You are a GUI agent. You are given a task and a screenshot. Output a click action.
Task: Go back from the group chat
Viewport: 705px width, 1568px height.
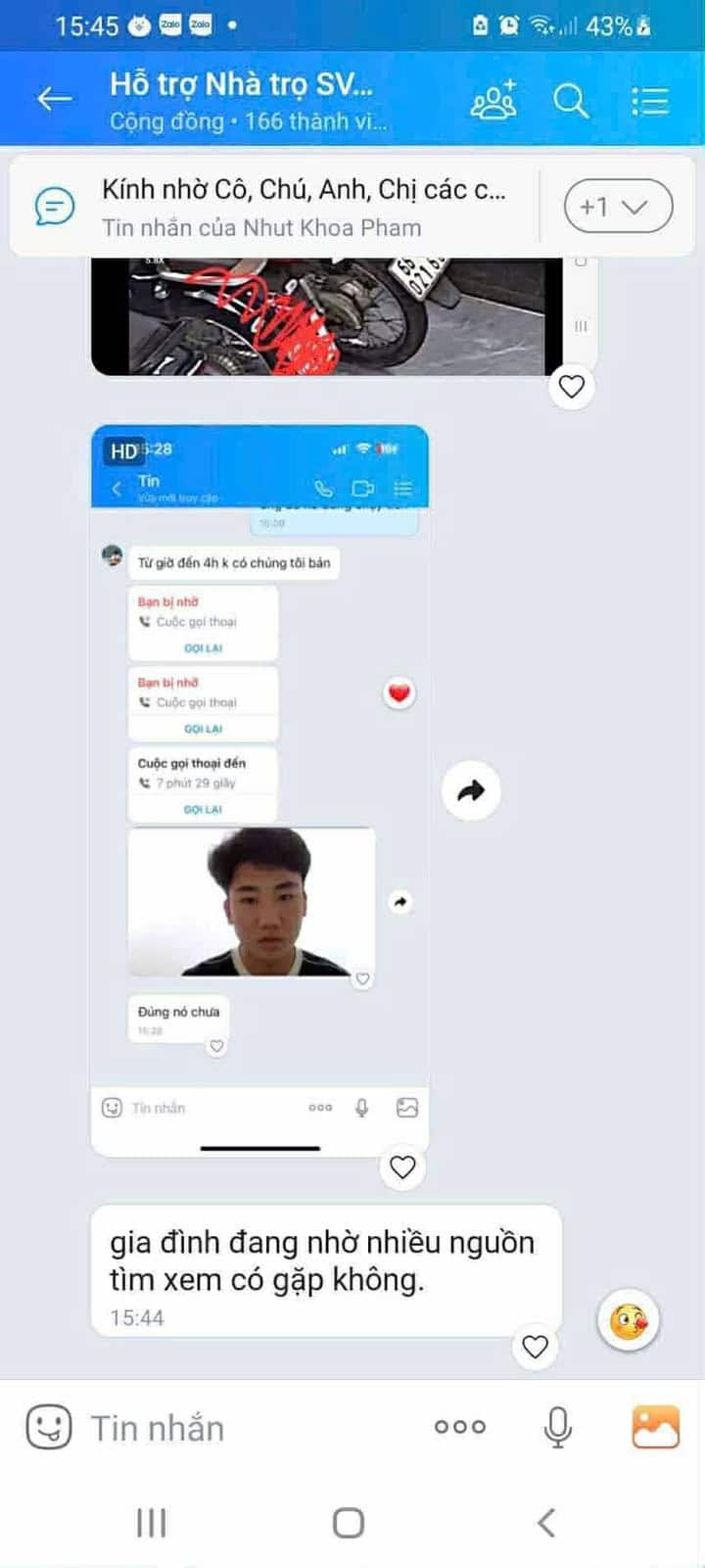tap(54, 99)
